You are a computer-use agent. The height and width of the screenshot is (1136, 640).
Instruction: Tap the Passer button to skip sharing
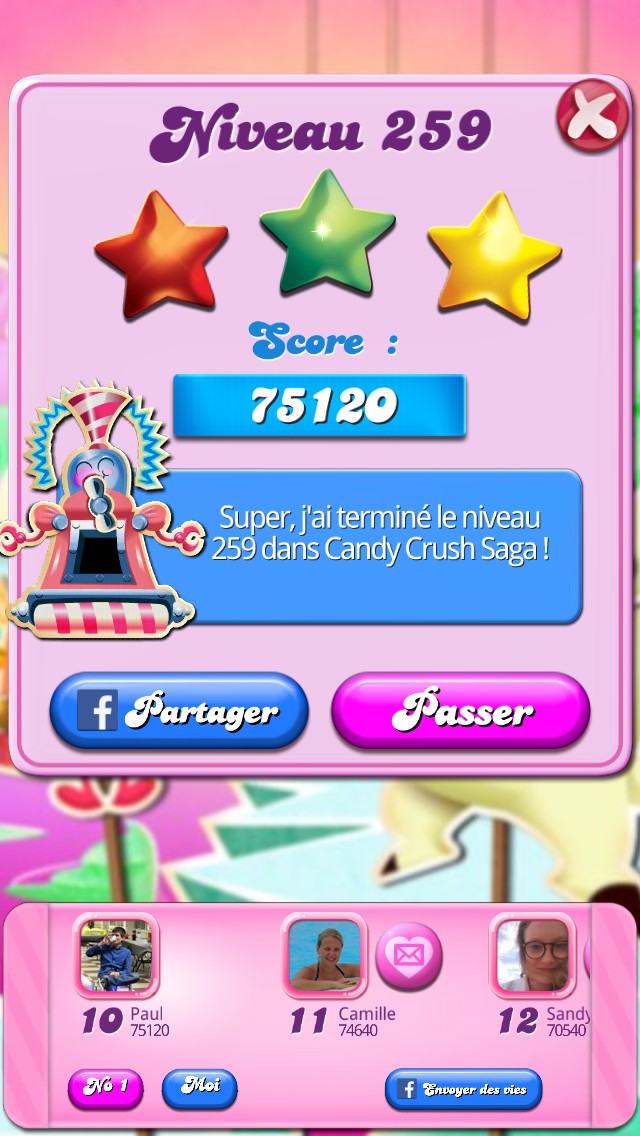point(460,711)
